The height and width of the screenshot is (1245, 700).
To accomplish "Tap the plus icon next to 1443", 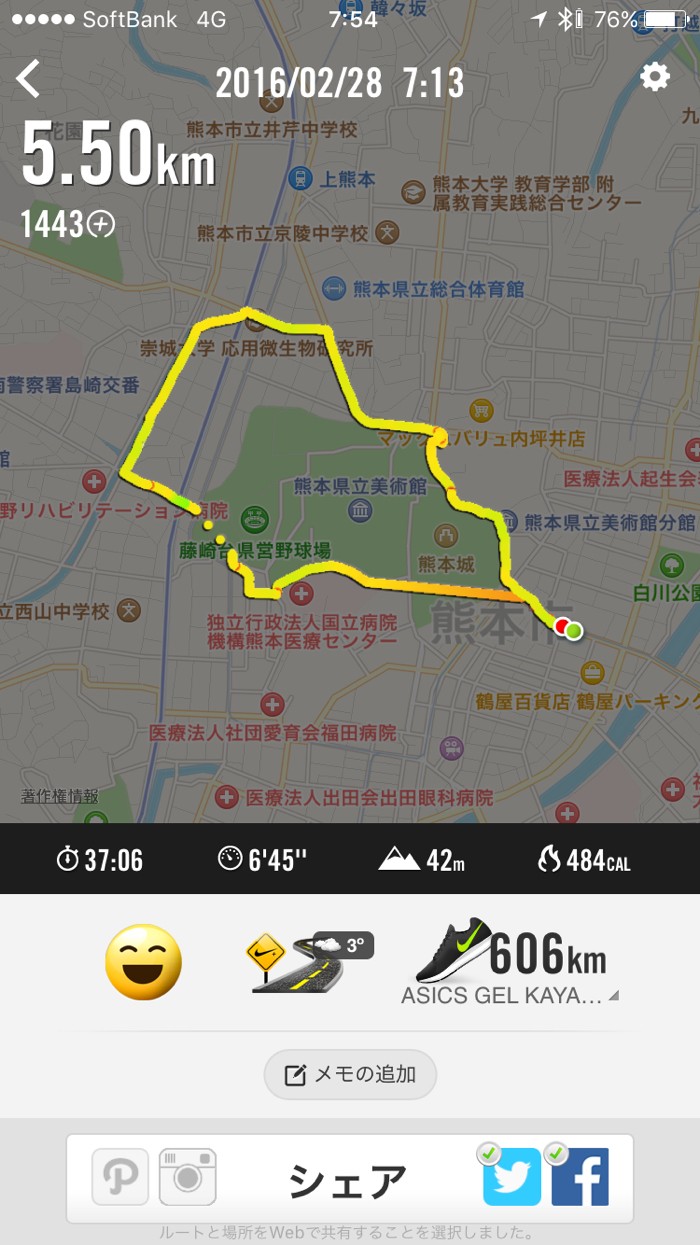I will point(101,225).
